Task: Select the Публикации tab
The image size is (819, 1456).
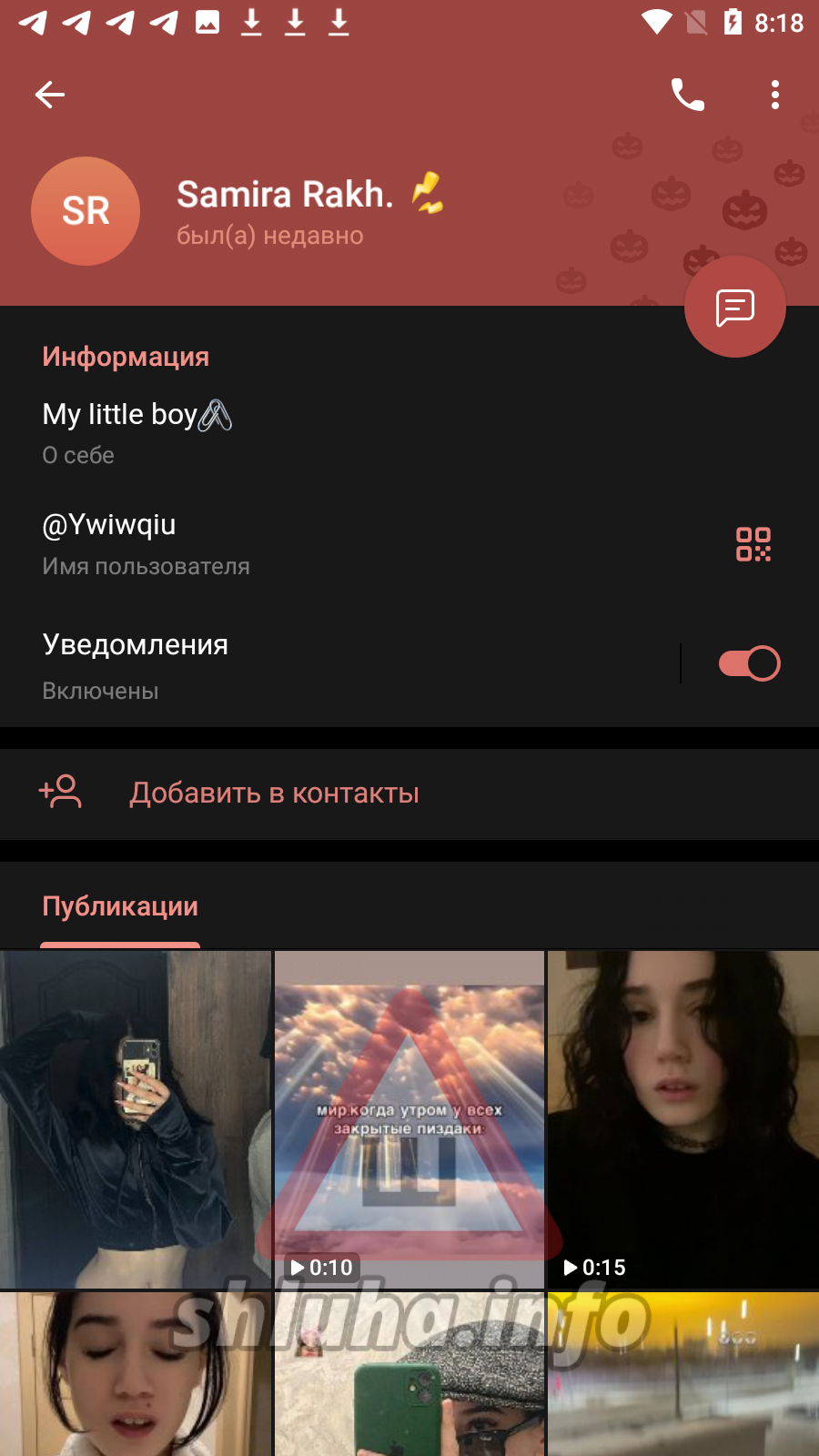Action: click(120, 906)
